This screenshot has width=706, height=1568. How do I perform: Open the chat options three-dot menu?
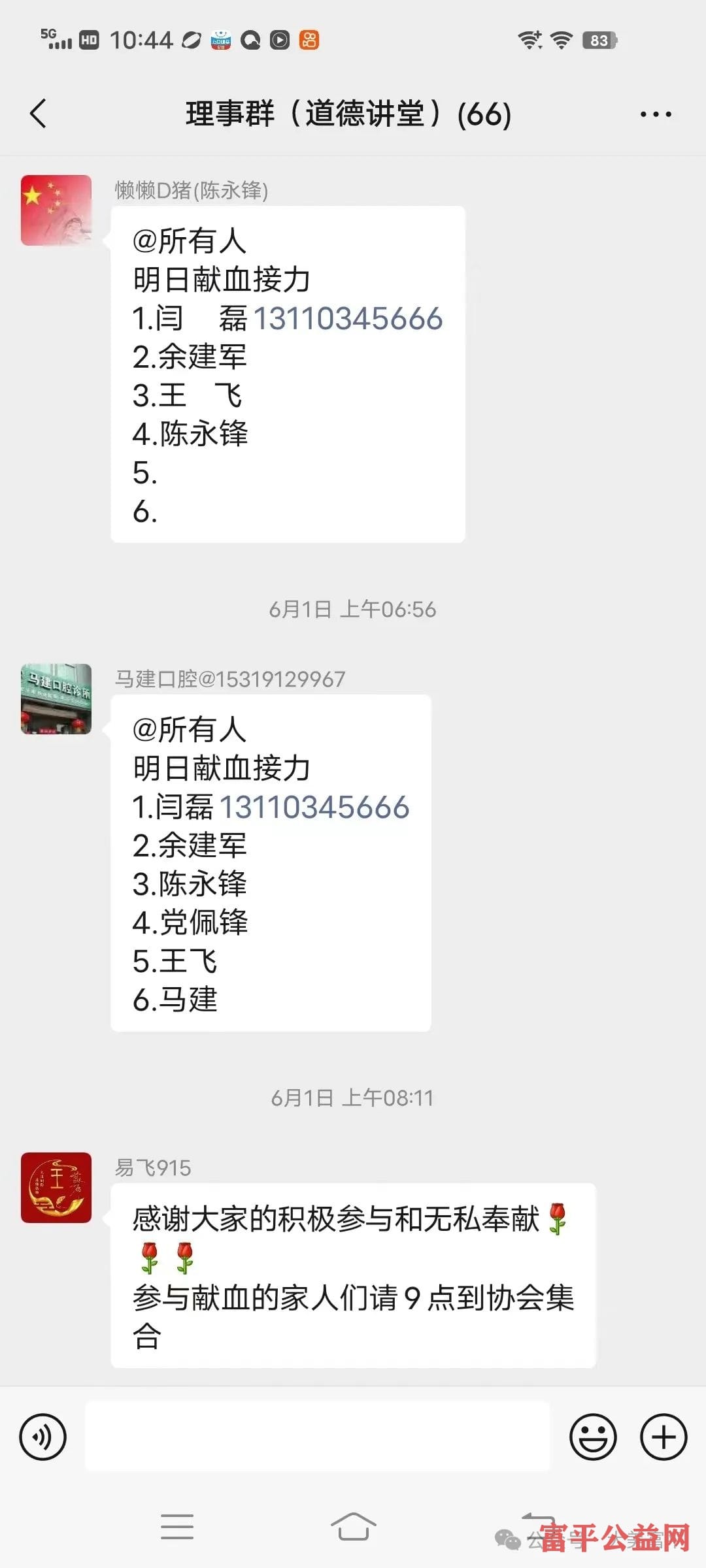point(655,114)
